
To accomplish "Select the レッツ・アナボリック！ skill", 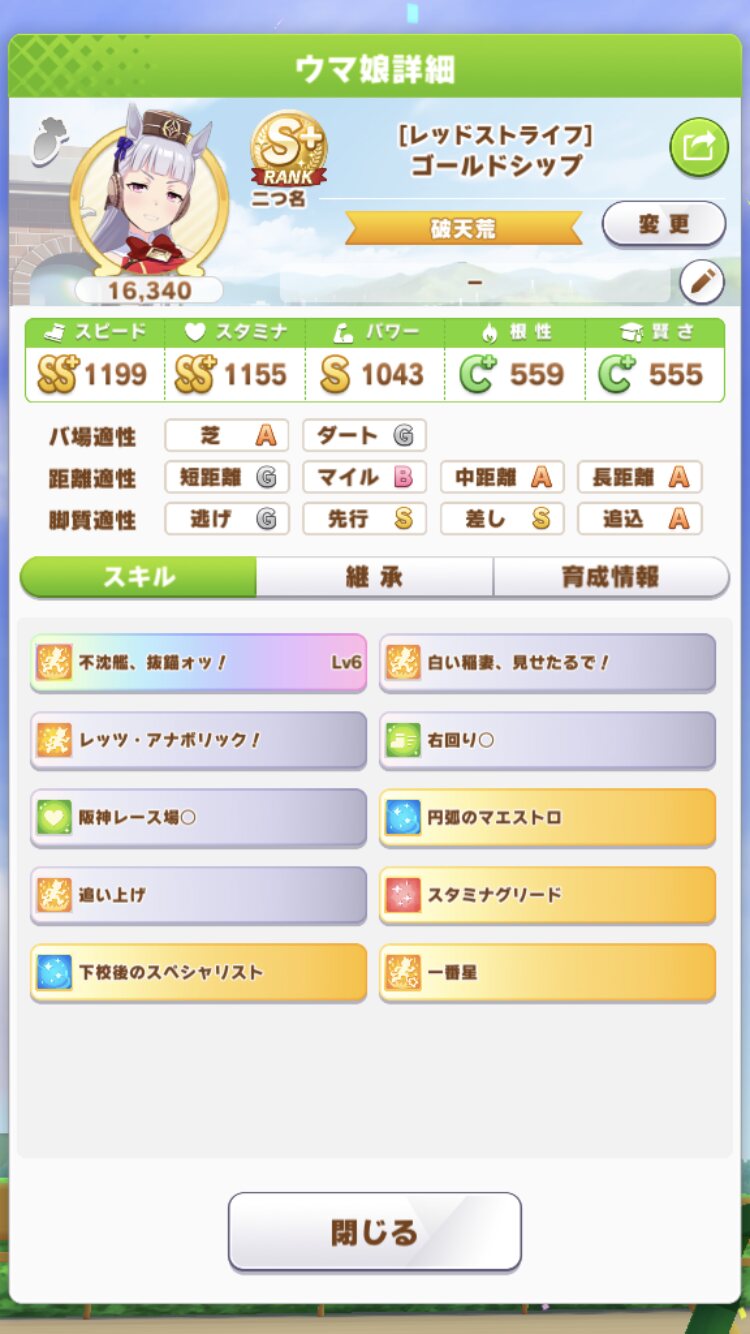I will point(198,740).
